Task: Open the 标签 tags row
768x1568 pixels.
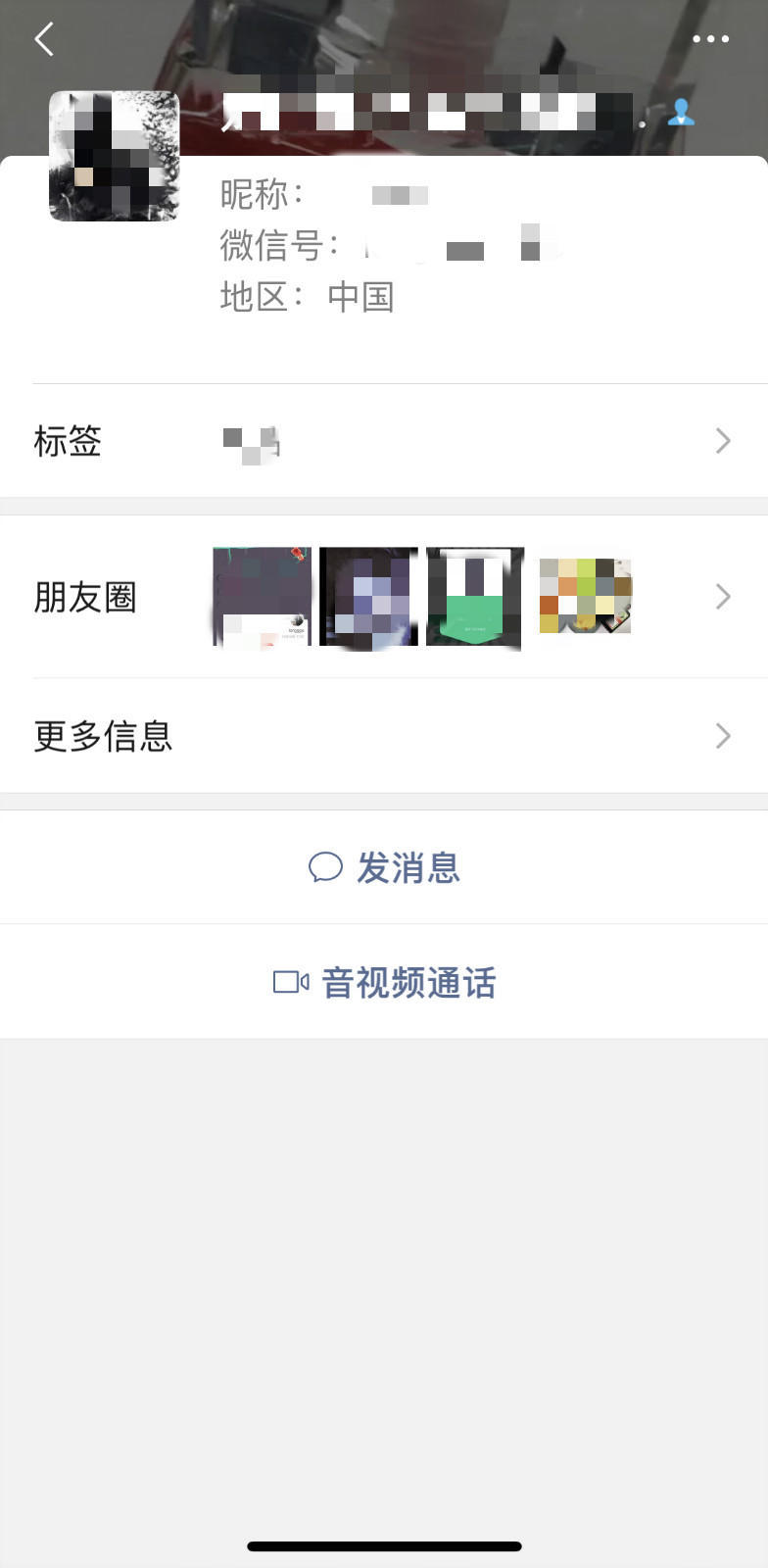Action: tap(384, 441)
